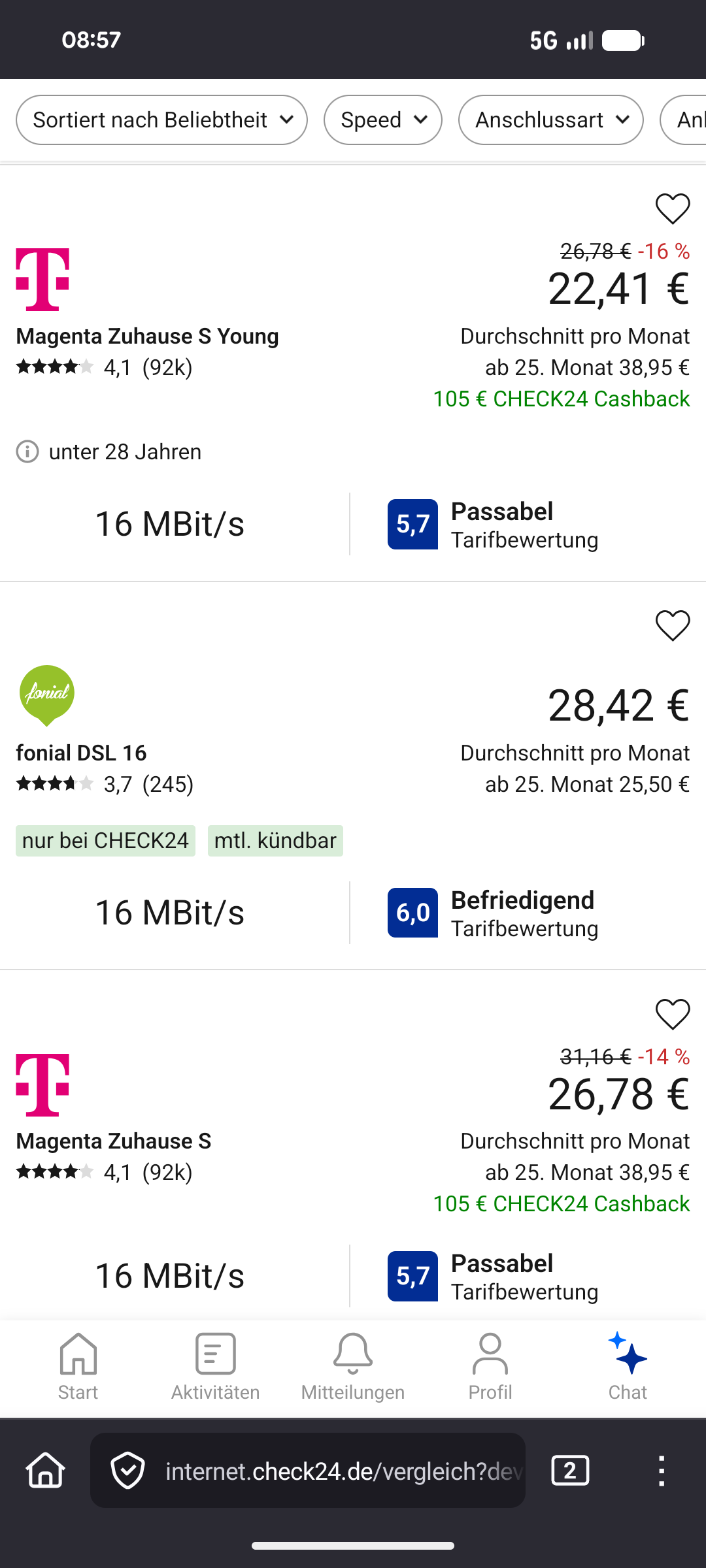
Task: Open the Magenta Zuhause S Young offer
Action: [147, 336]
